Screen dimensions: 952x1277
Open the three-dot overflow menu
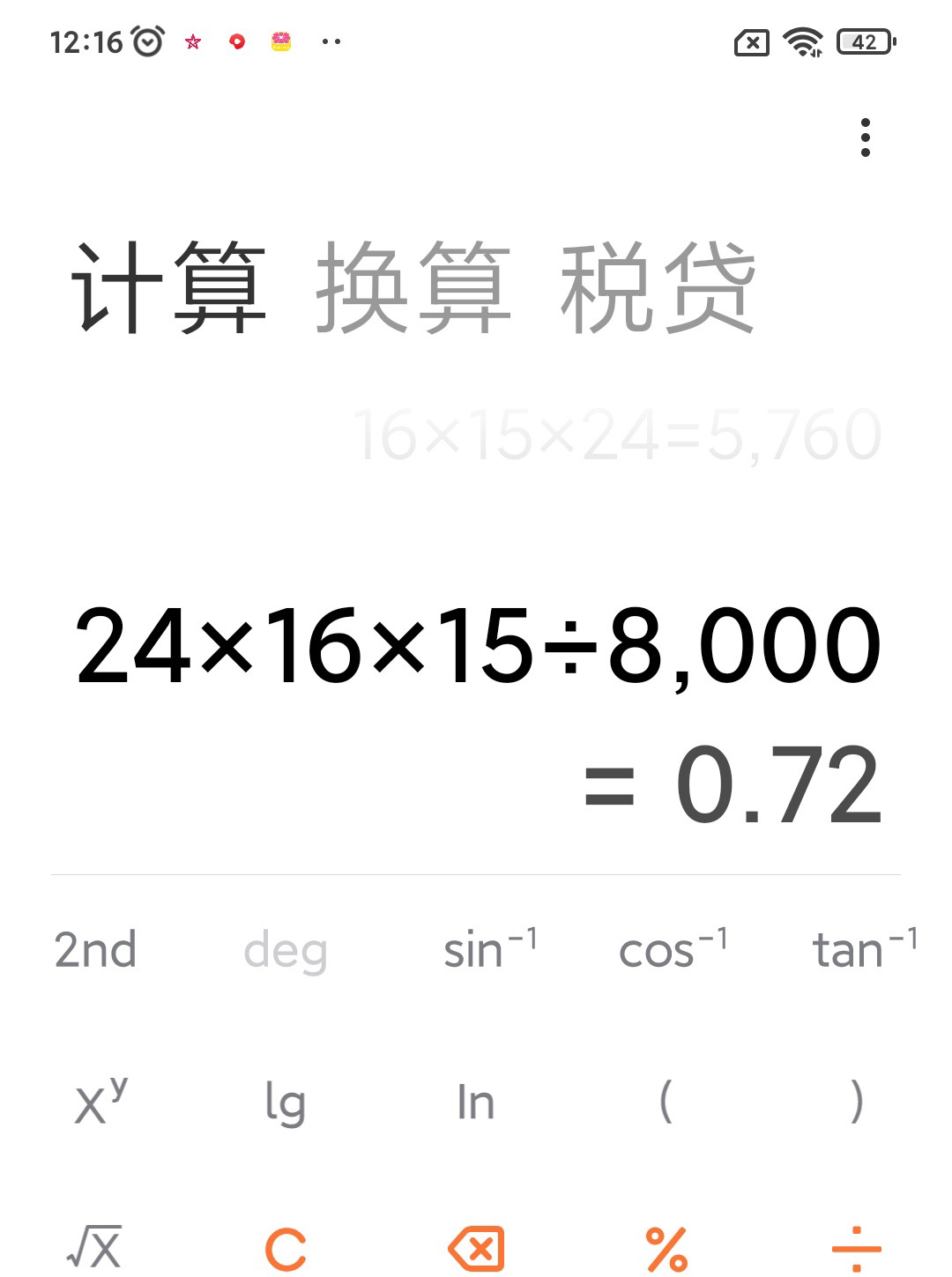tap(865, 137)
